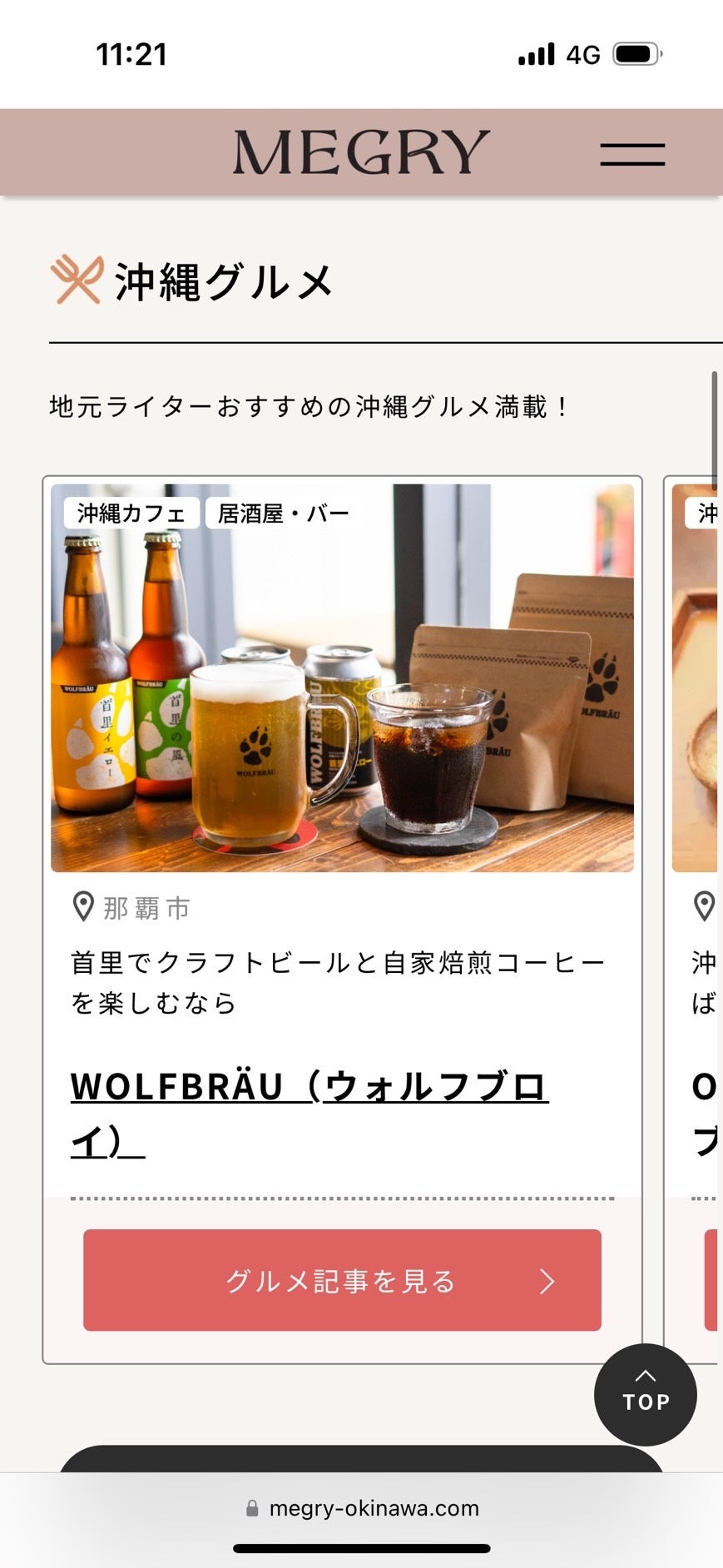Select the 沖縄カフェ tag
This screenshot has width=723, height=1568.
pyautogui.click(x=131, y=514)
